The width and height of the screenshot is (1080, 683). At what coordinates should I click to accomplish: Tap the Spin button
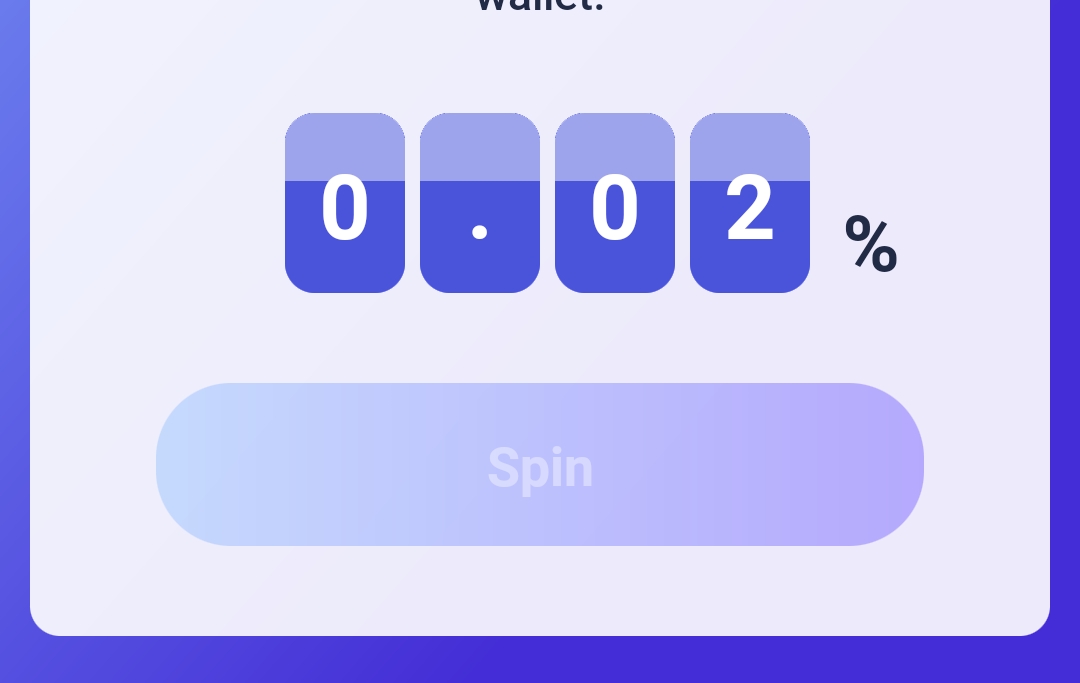(x=540, y=465)
